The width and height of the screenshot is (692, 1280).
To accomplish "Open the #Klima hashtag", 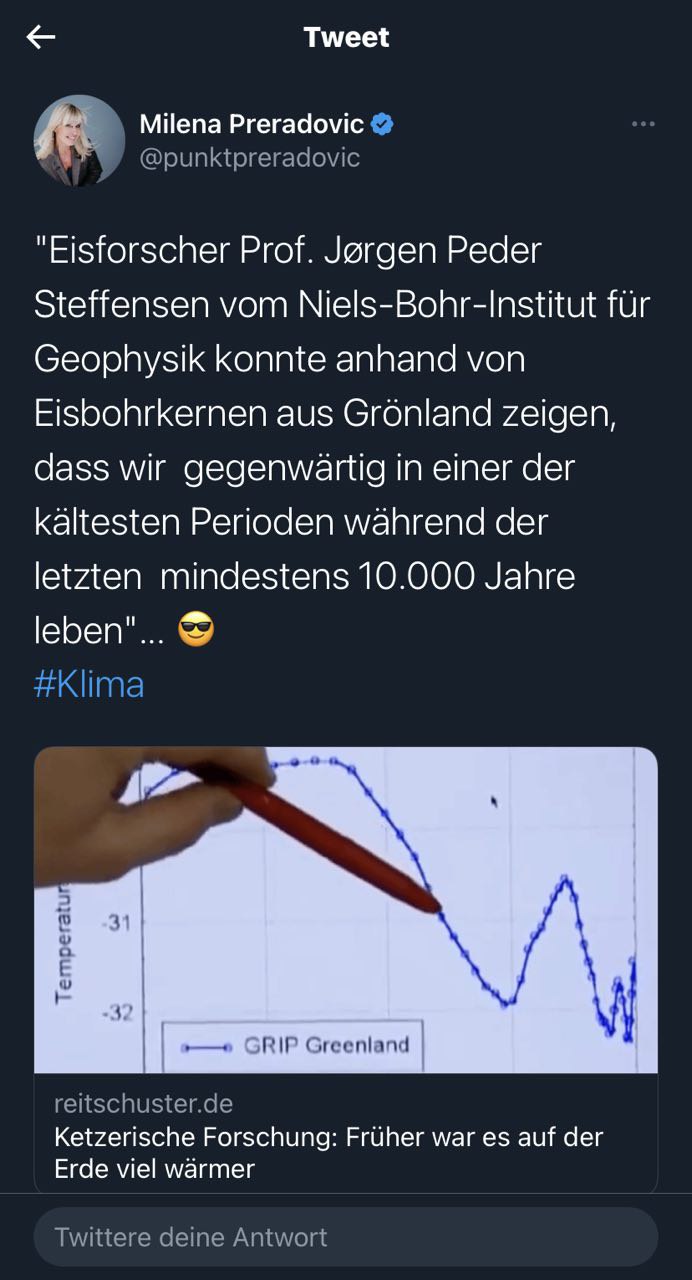I will point(89,685).
